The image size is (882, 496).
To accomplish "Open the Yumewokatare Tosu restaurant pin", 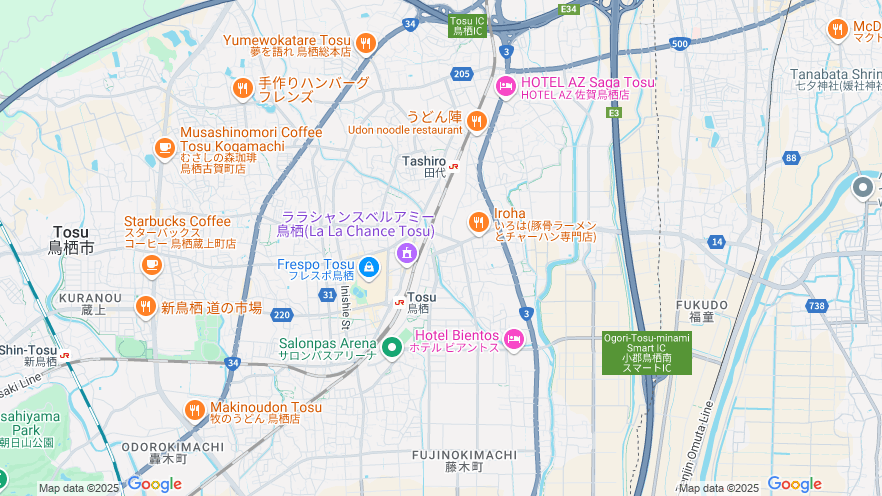I will (x=365, y=43).
